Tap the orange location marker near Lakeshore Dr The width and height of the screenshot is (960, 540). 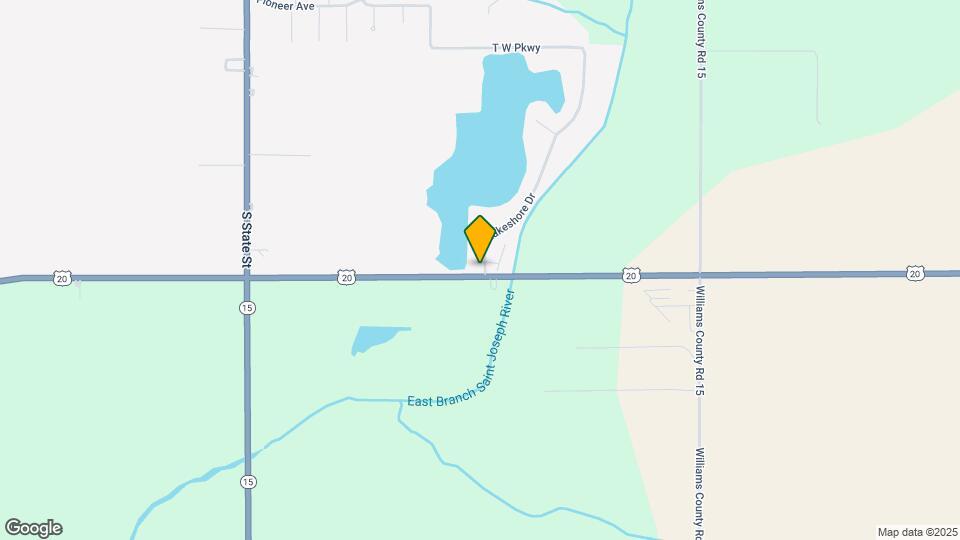pos(480,238)
